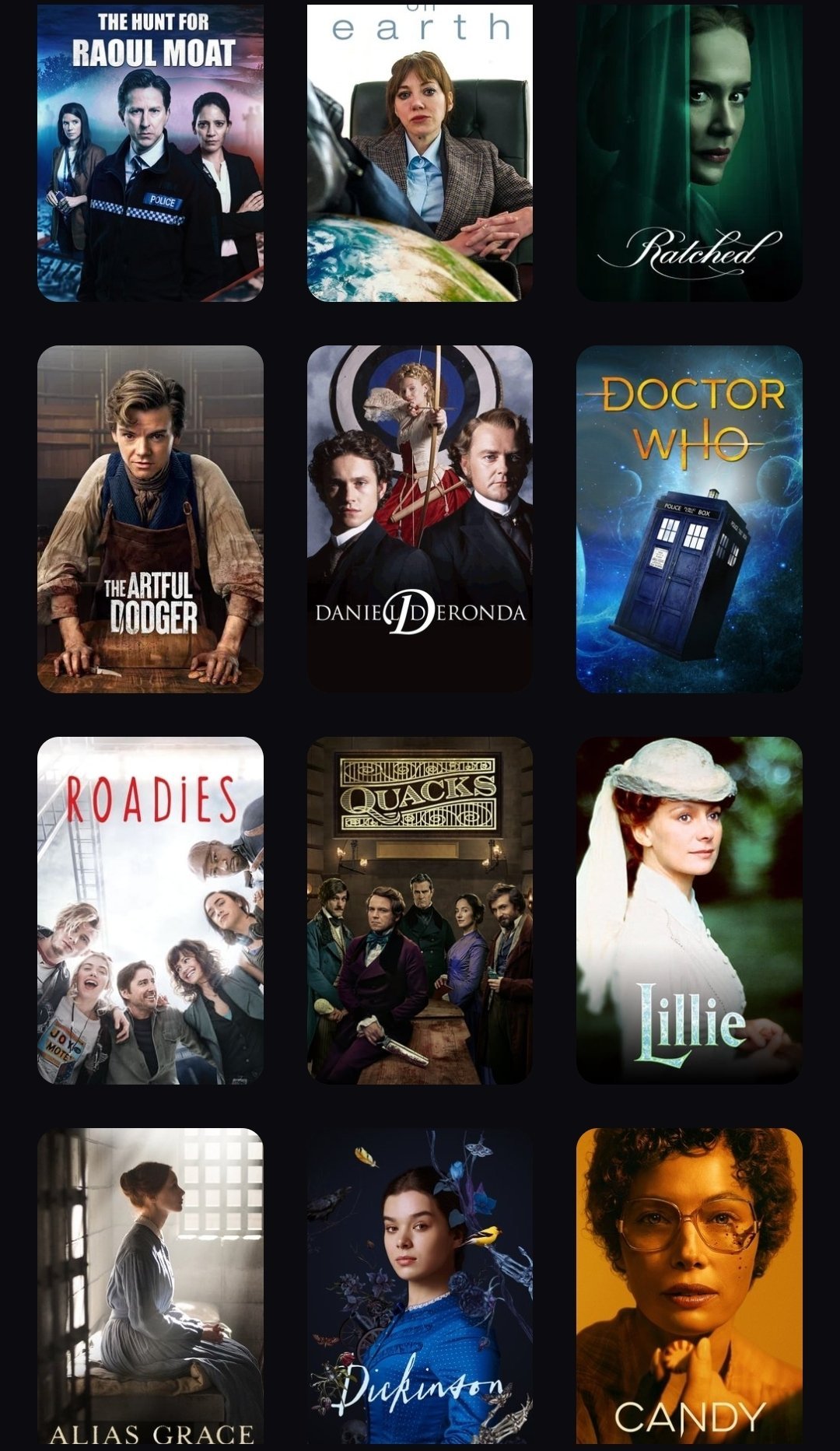840x1451 pixels.
Task: View the Candy show tile
Action: [688, 1288]
